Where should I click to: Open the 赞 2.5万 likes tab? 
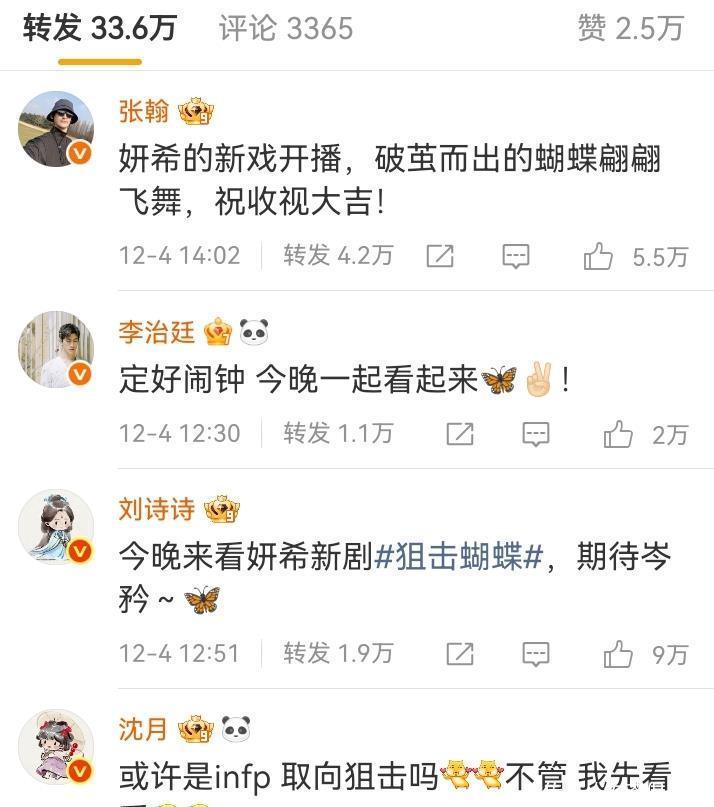pos(630,28)
